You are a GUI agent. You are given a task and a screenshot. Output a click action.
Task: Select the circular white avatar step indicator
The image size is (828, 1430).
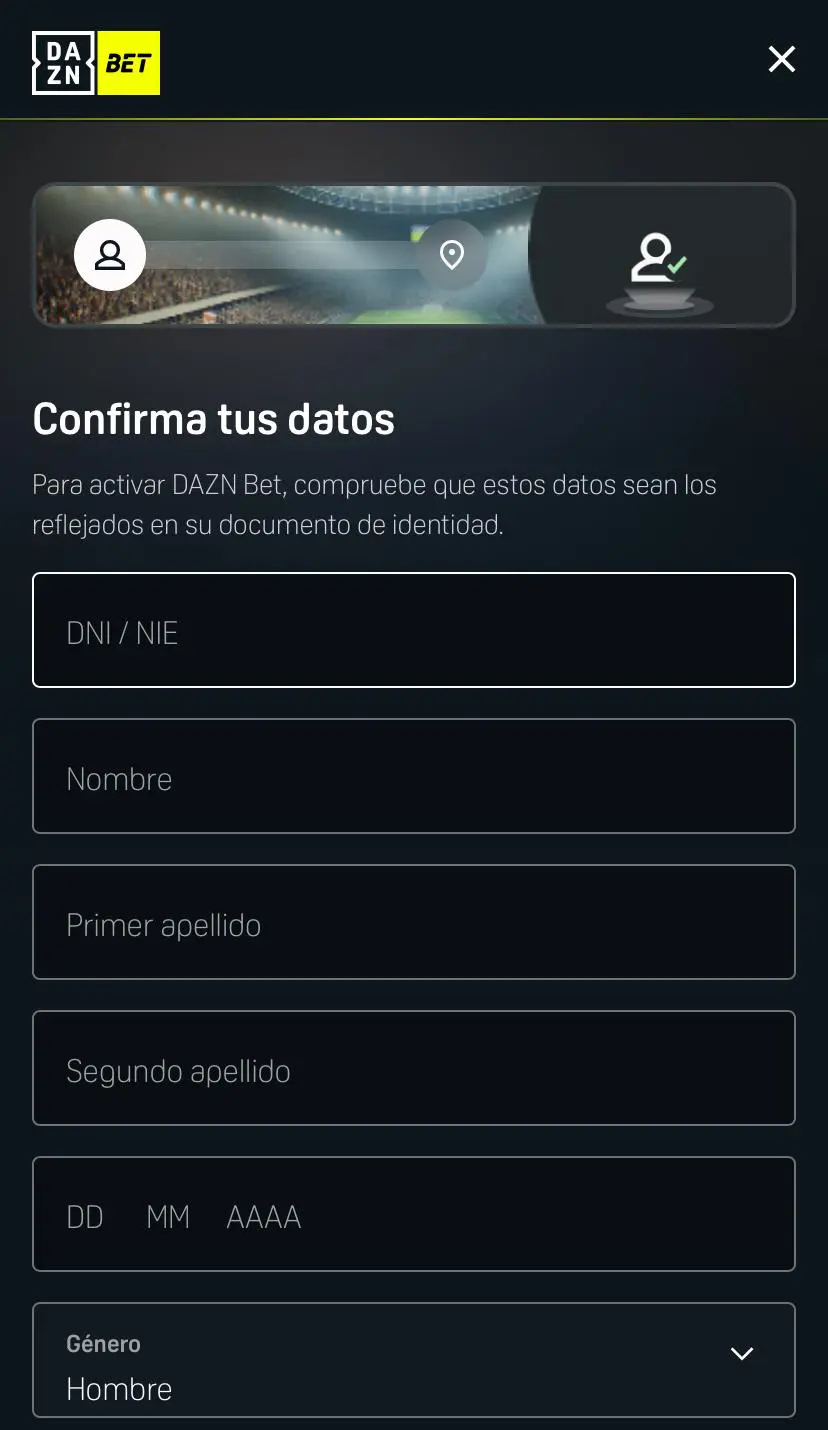[x=110, y=255]
